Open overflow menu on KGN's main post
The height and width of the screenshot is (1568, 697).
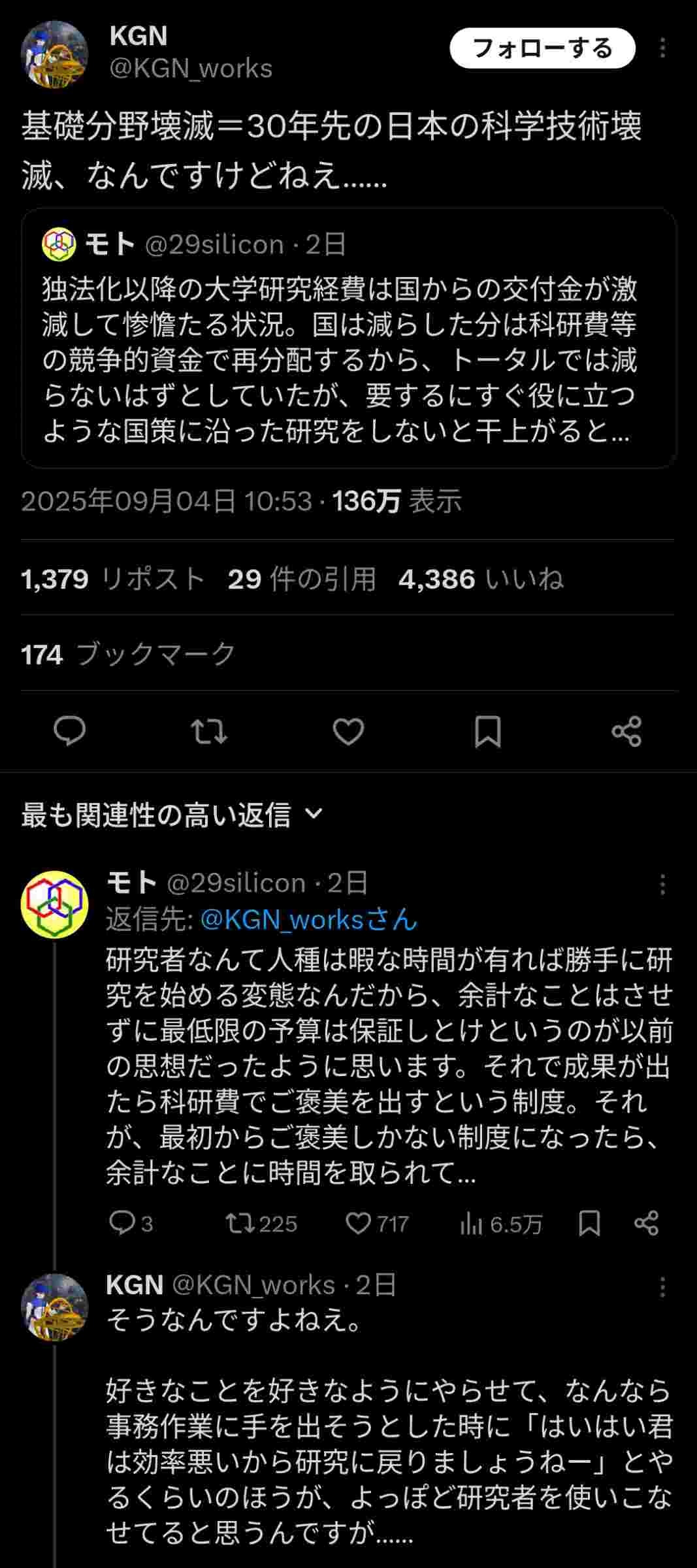[x=662, y=48]
